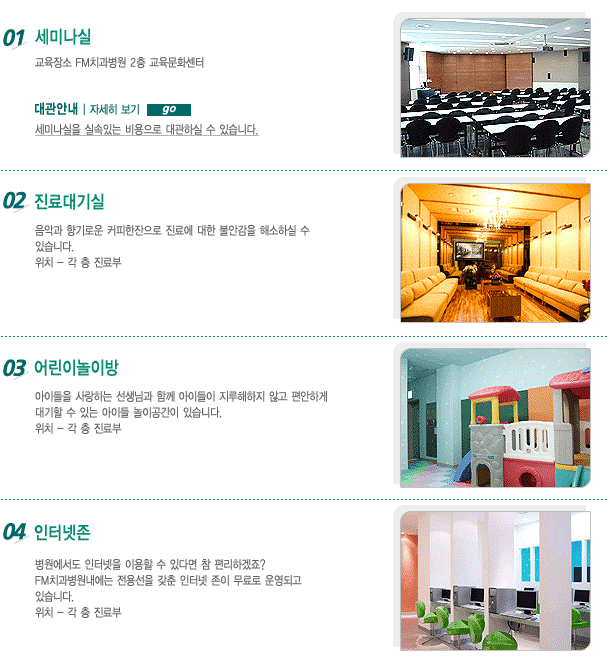Open the underlined 세미나실 대관 안내 link
Image resolution: width=610 pixels, height=665 pixels.
click(x=146, y=130)
